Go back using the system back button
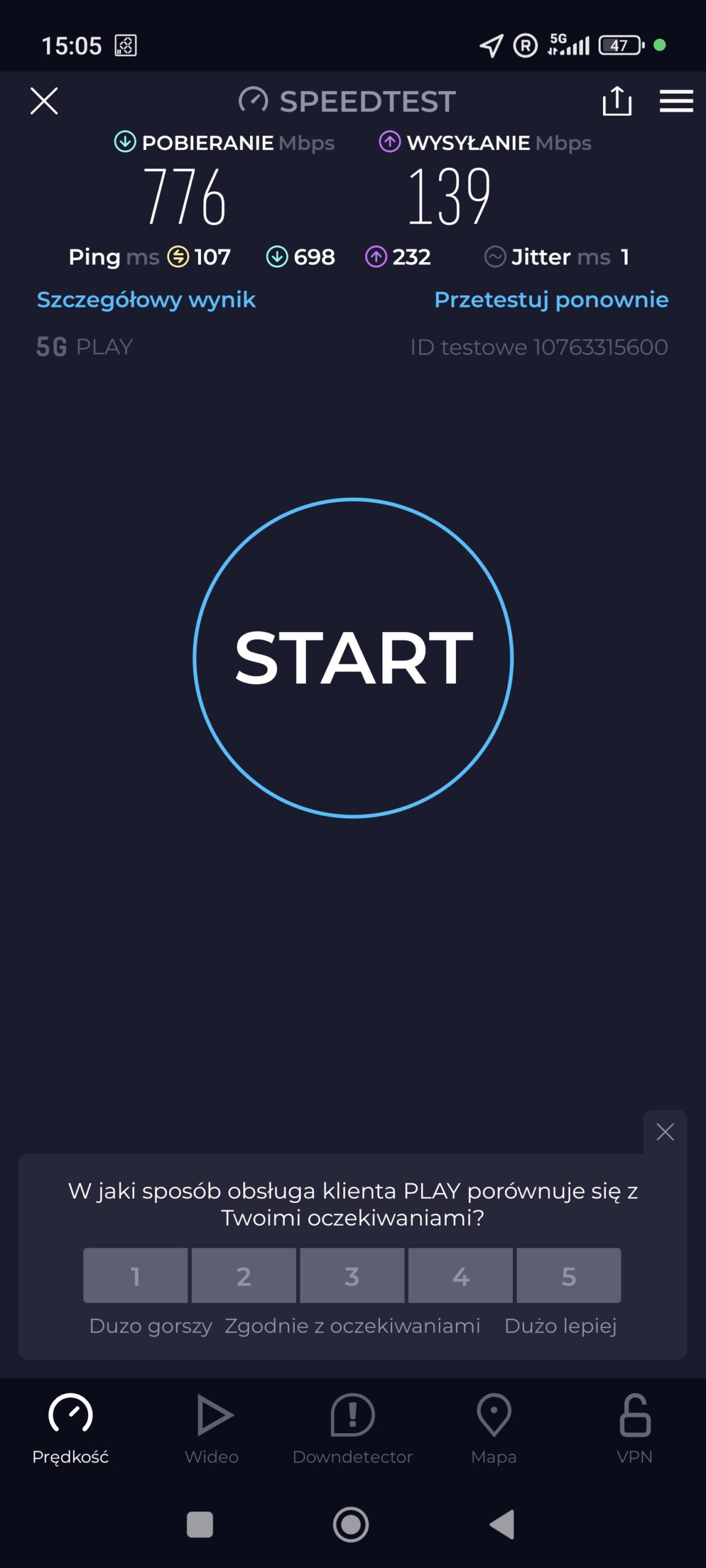 [503, 1524]
